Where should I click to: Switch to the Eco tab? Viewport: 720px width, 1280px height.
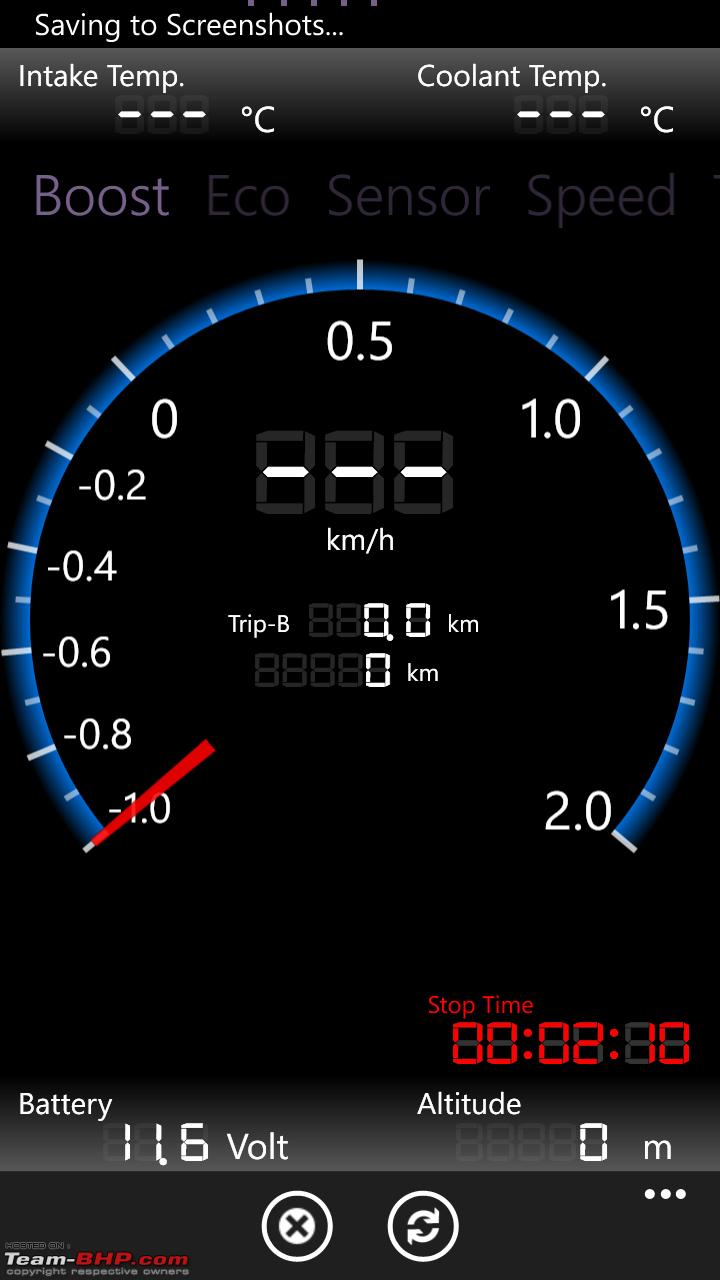[x=248, y=196]
